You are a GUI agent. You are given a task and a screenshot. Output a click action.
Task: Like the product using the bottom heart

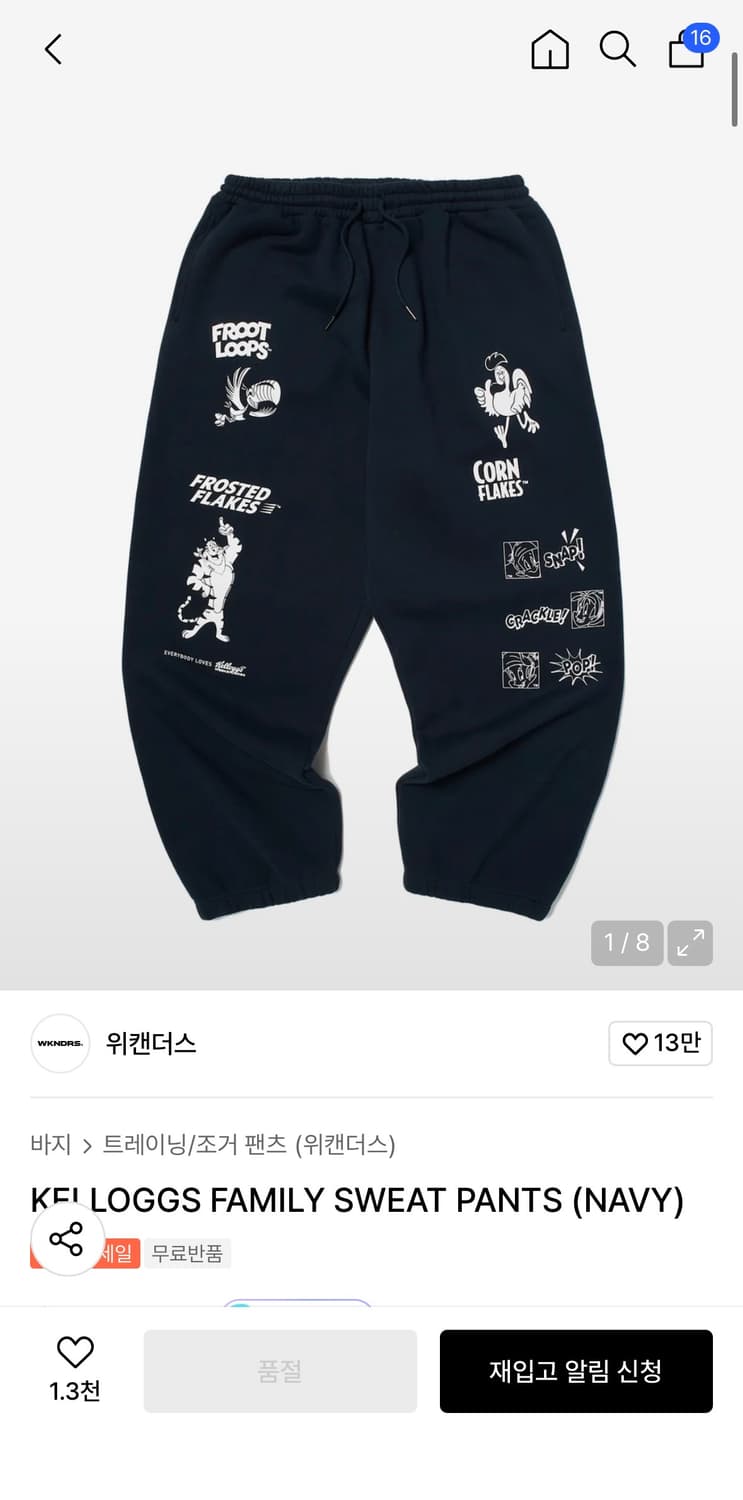[x=73, y=1351]
